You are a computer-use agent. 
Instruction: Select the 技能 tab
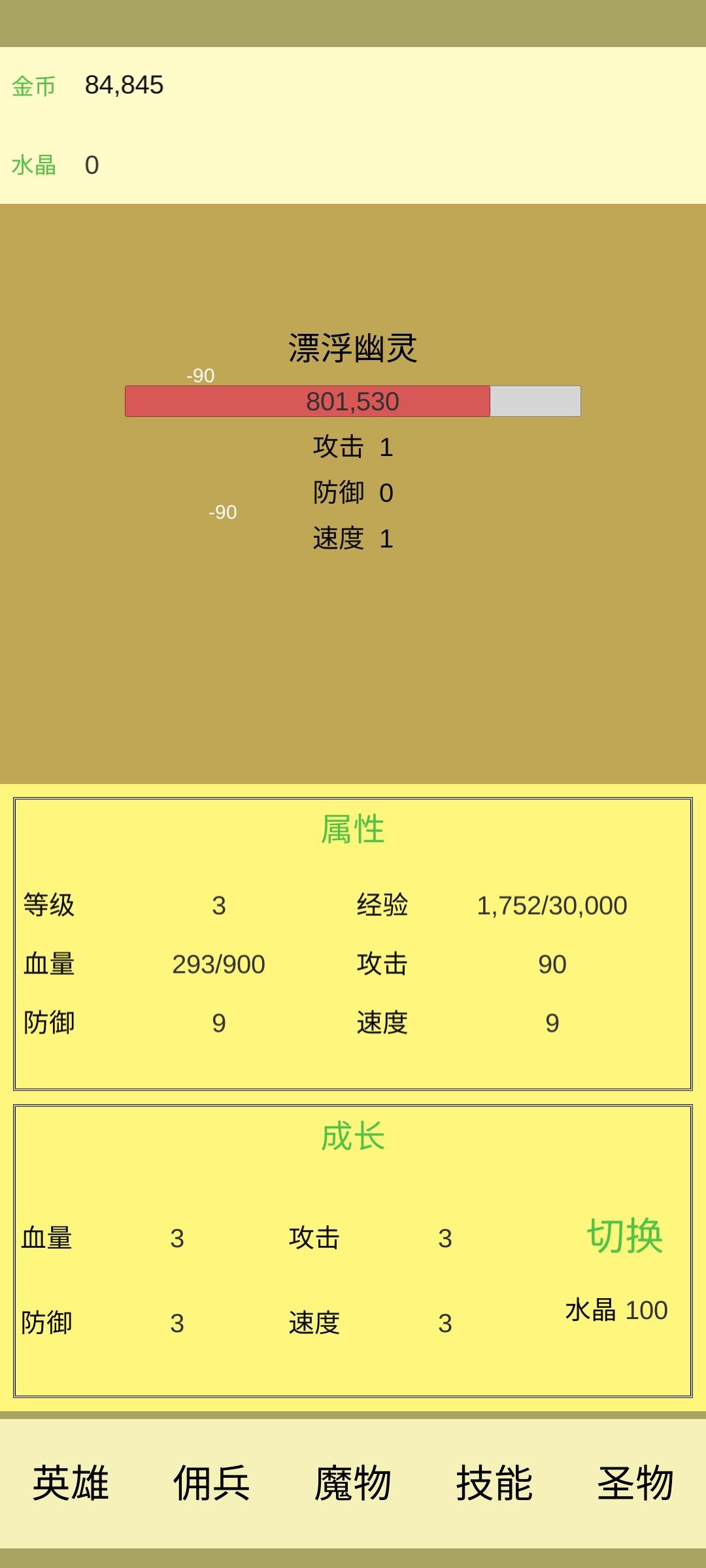[494, 1483]
